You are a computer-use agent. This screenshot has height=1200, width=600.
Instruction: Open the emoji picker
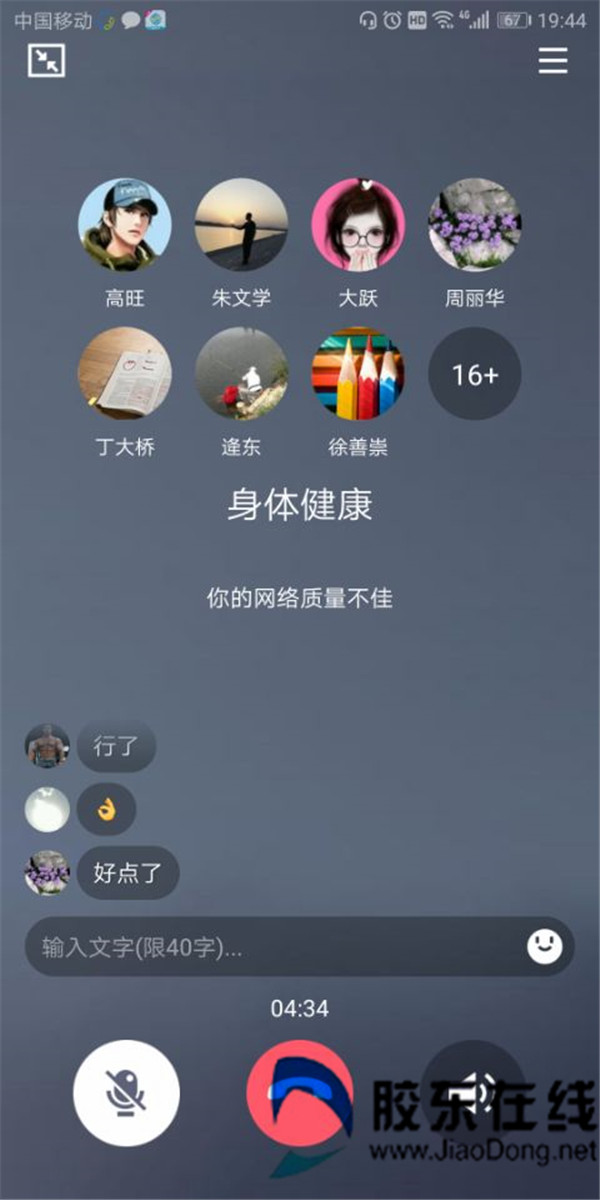click(544, 946)
